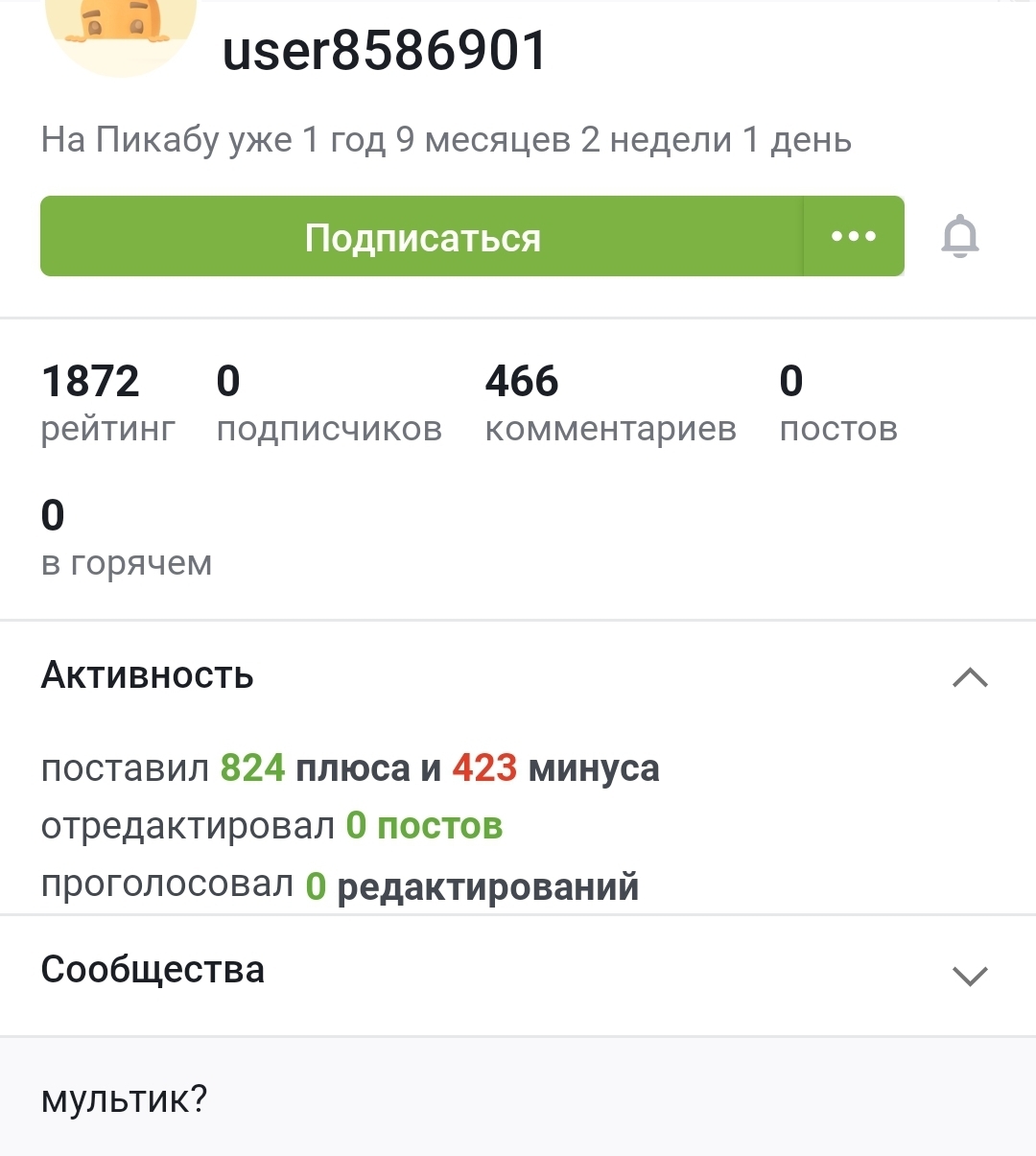
Task: Tap the green Подписаться button
Action: tap(422, 237)
